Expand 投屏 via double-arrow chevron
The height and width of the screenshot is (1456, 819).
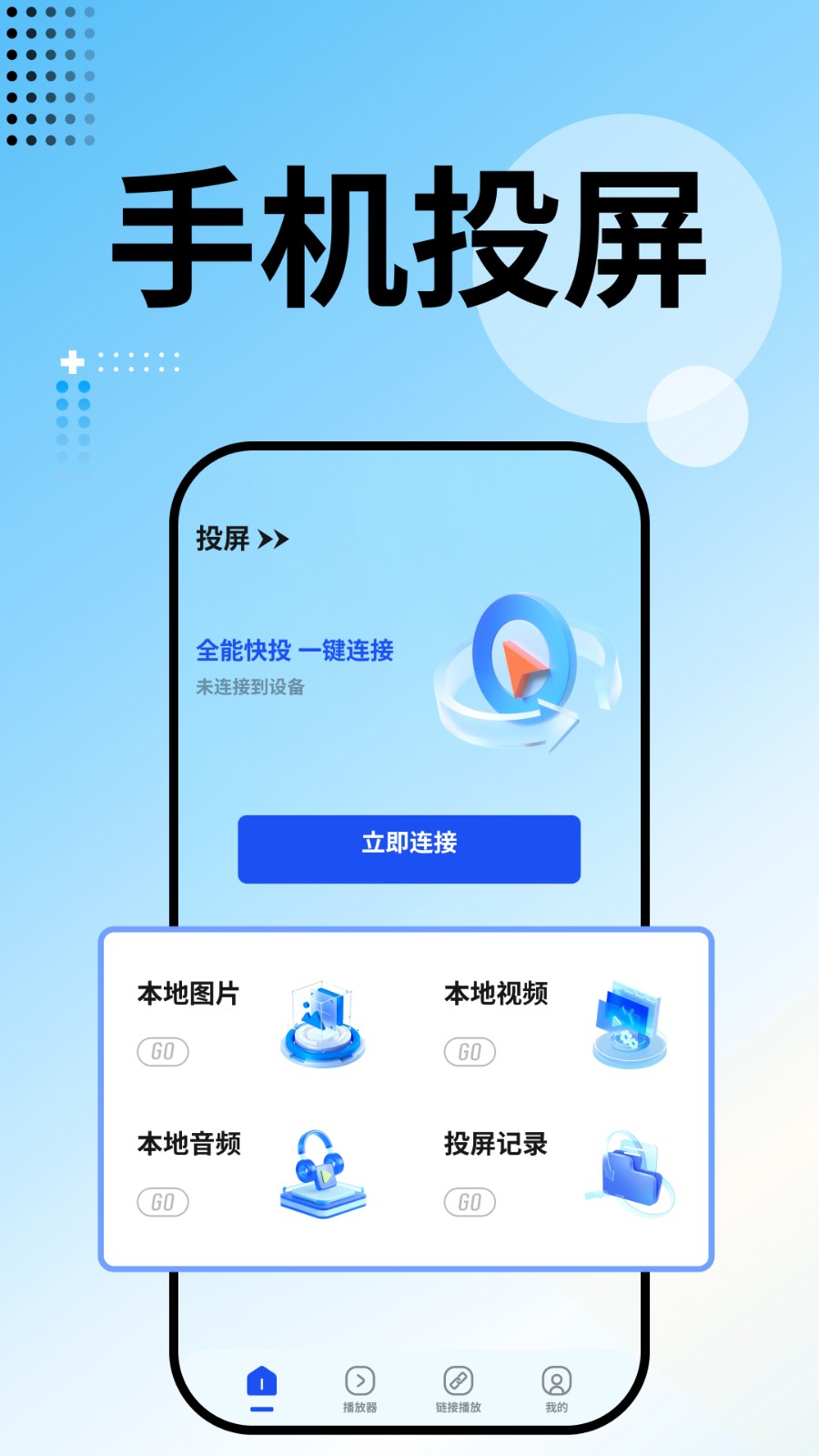click(273, 540)
